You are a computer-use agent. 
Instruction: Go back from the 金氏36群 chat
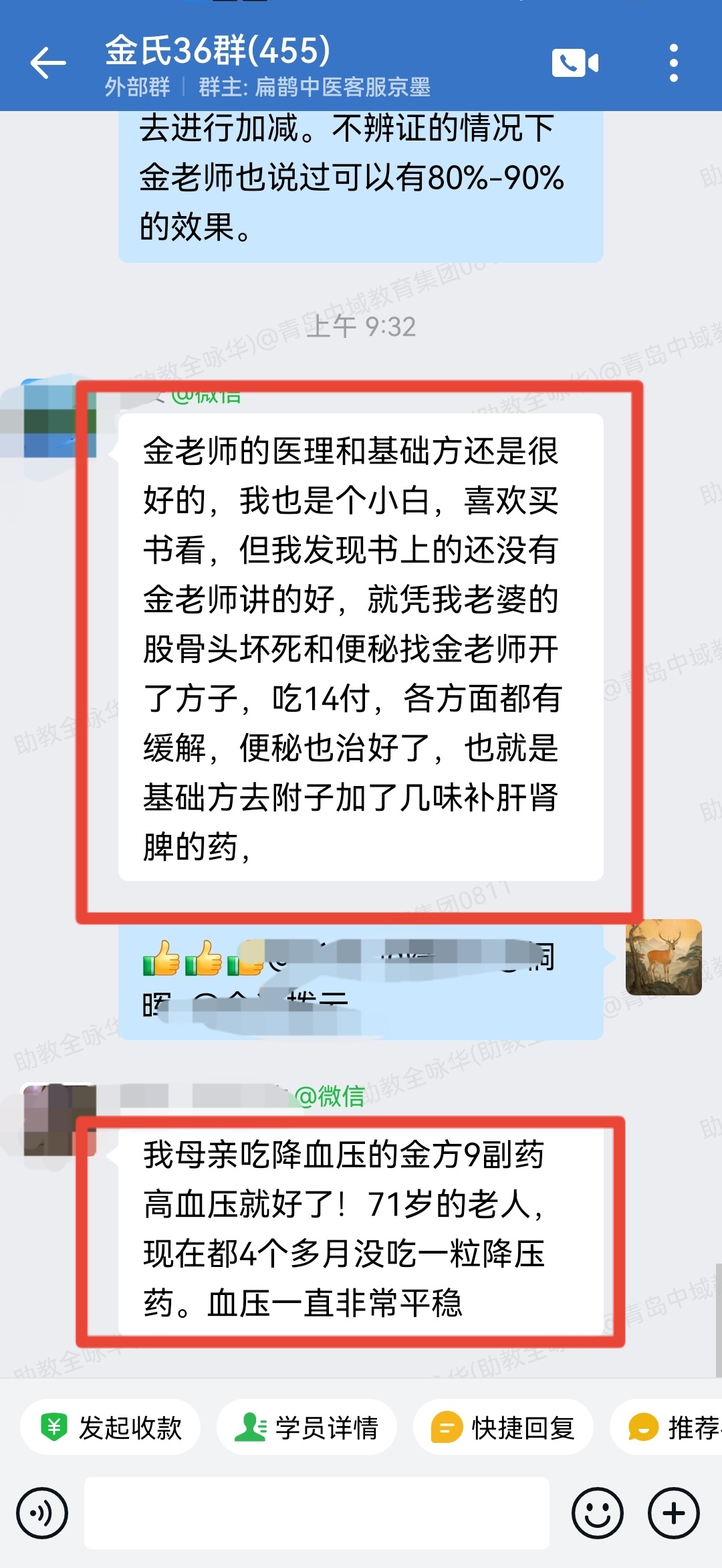coord(48,64)
